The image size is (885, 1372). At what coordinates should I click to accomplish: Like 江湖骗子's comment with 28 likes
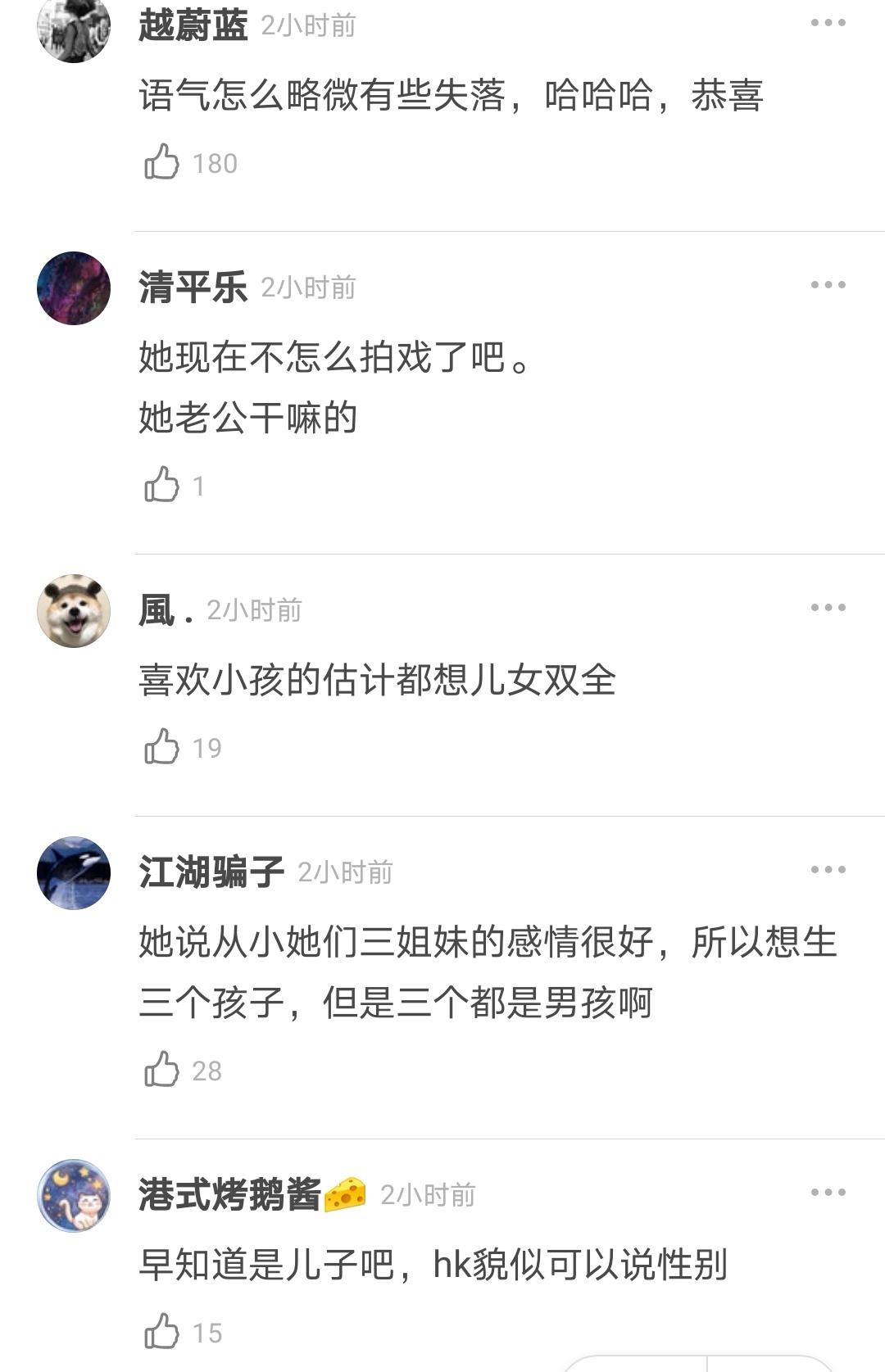tap(161, 1070)
